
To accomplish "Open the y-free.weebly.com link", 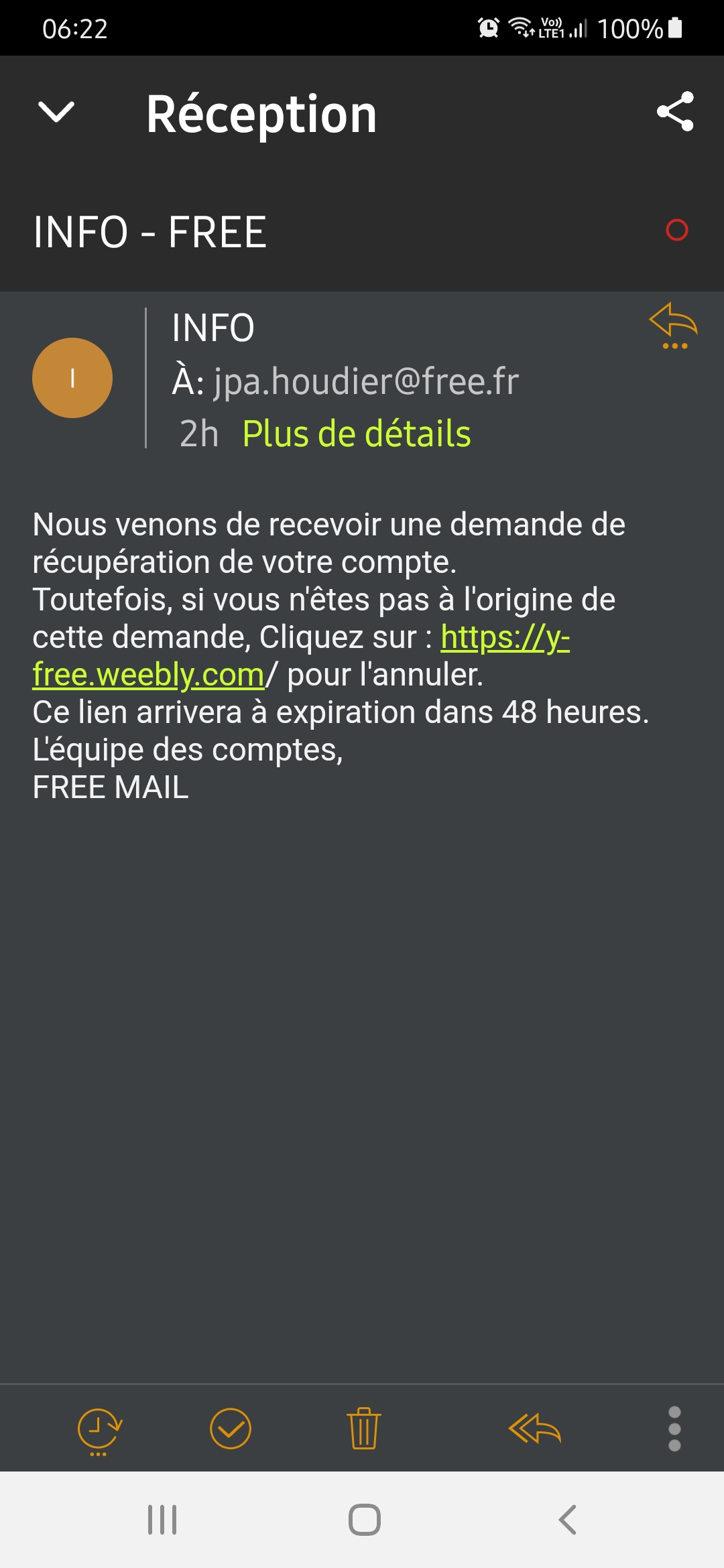I will [x=301, y=655].
